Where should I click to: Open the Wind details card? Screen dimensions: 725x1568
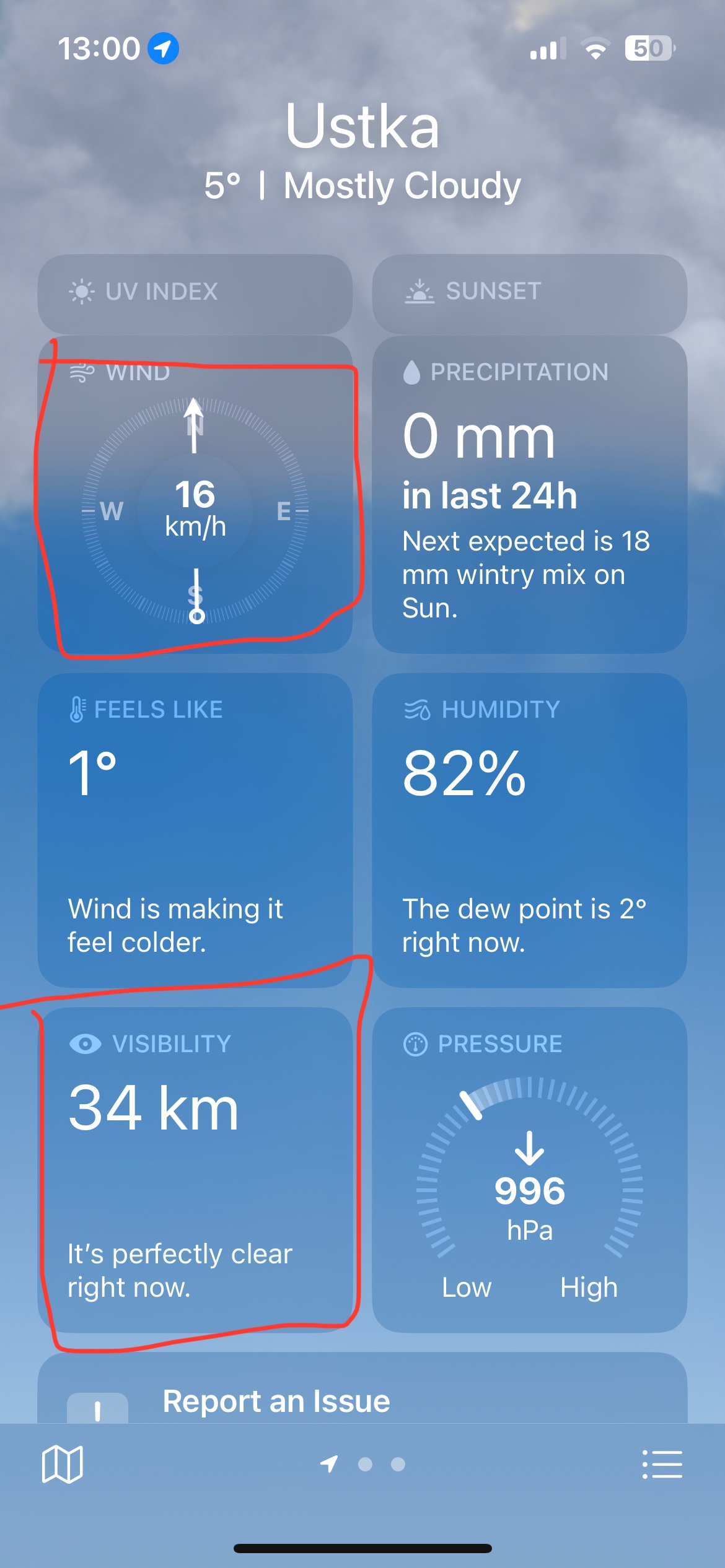(195, 495)
